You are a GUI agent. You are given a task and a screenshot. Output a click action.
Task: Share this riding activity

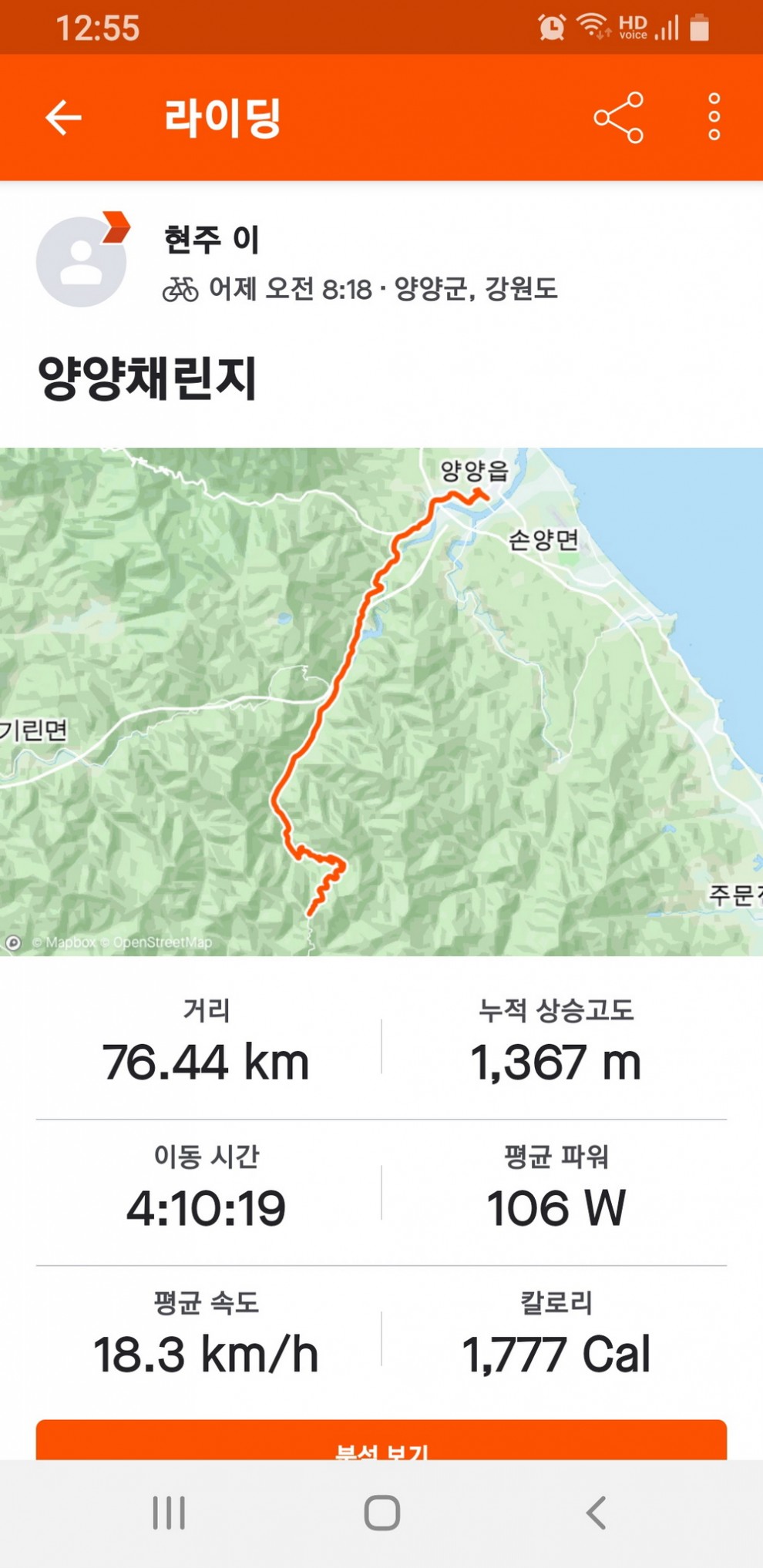coord(618,118)
